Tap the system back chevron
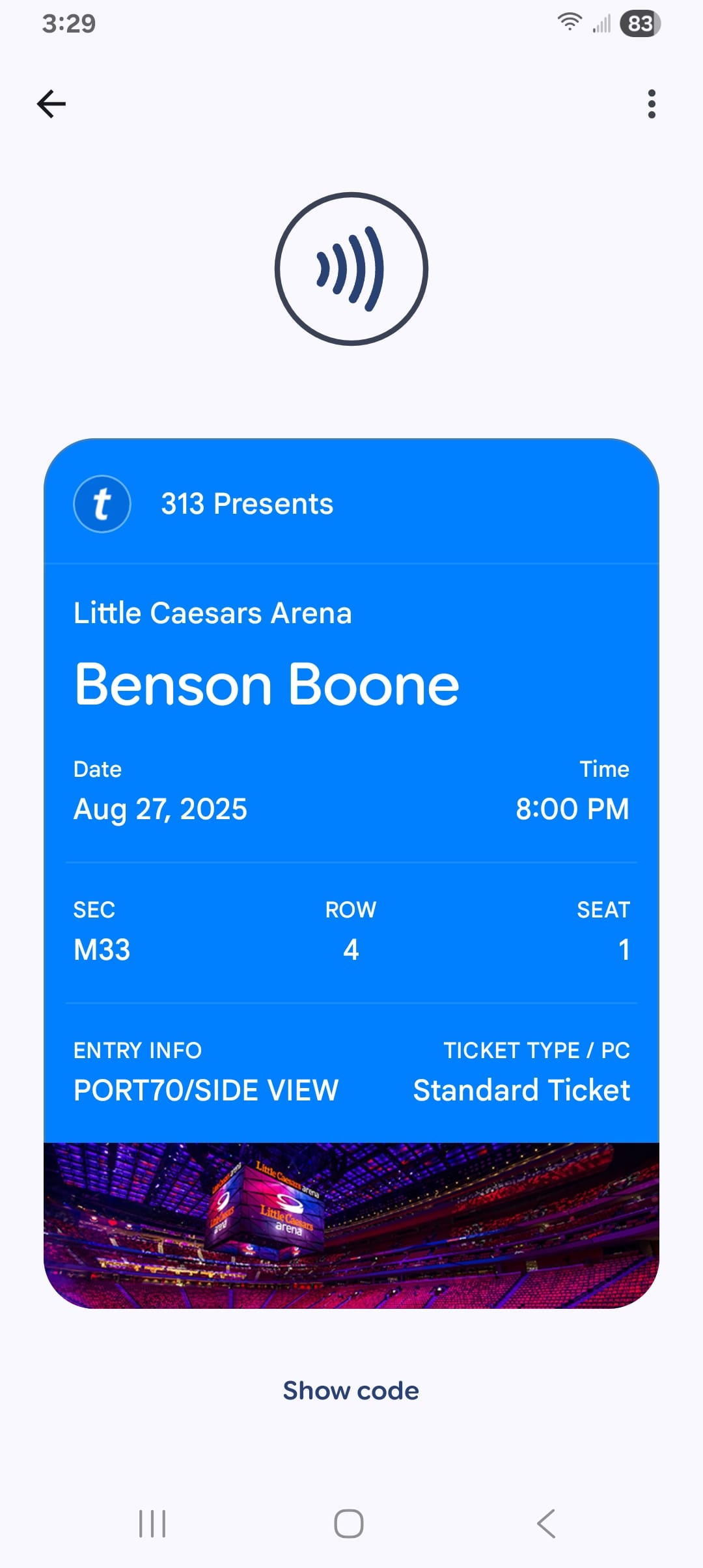This screenshot has width=703, height=1568. pos(546,1524)
